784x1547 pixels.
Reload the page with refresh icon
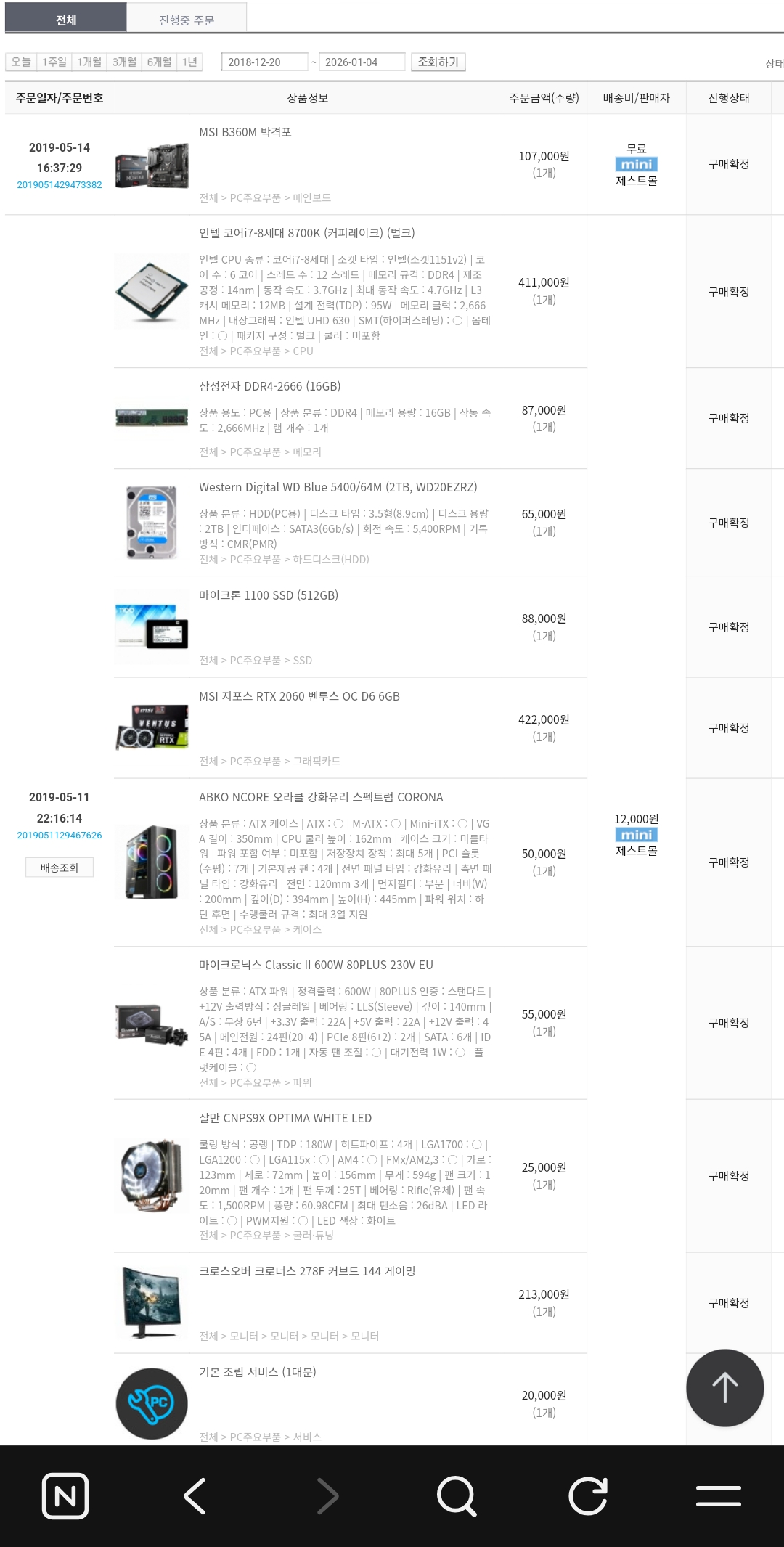[587, 1496]
